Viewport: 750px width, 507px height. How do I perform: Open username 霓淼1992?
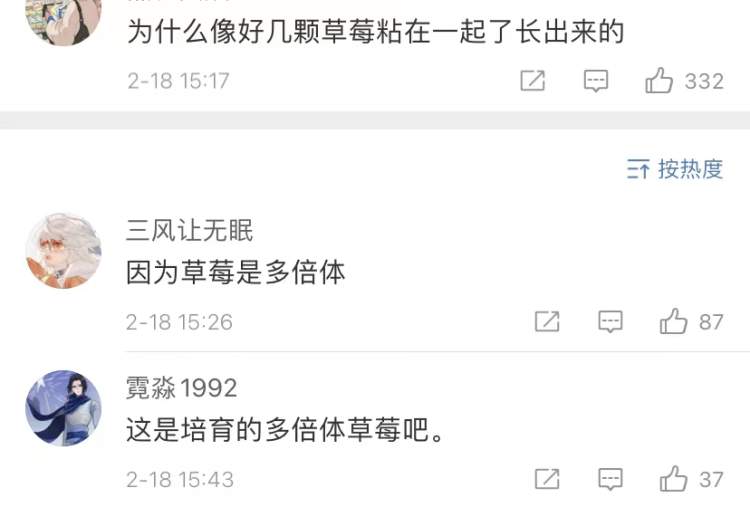tap(181, 387)
